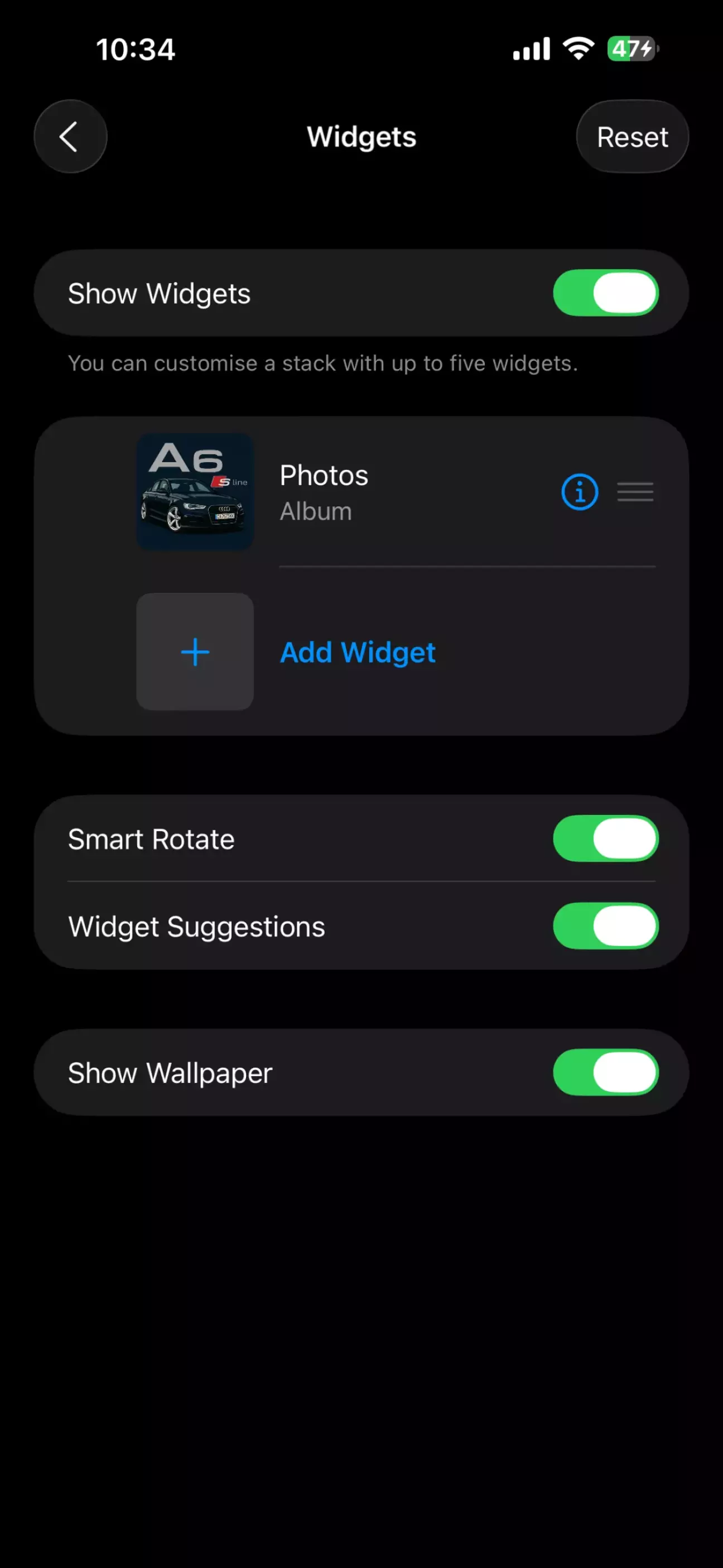Turn off the Show Widgets switch
723x1568 pixels.
pos(605,294)
